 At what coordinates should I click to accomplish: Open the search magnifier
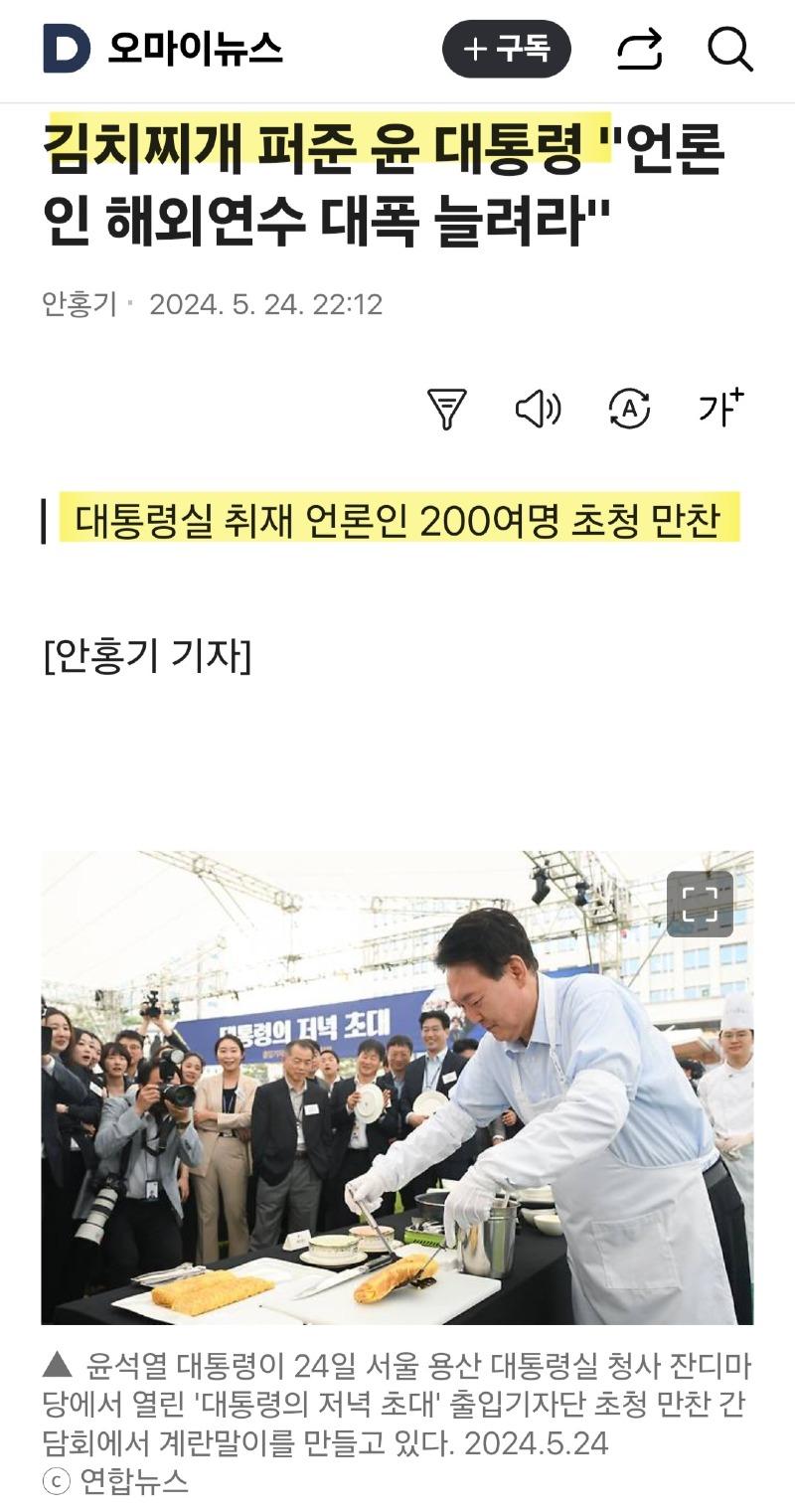click(x=730, y=49)
